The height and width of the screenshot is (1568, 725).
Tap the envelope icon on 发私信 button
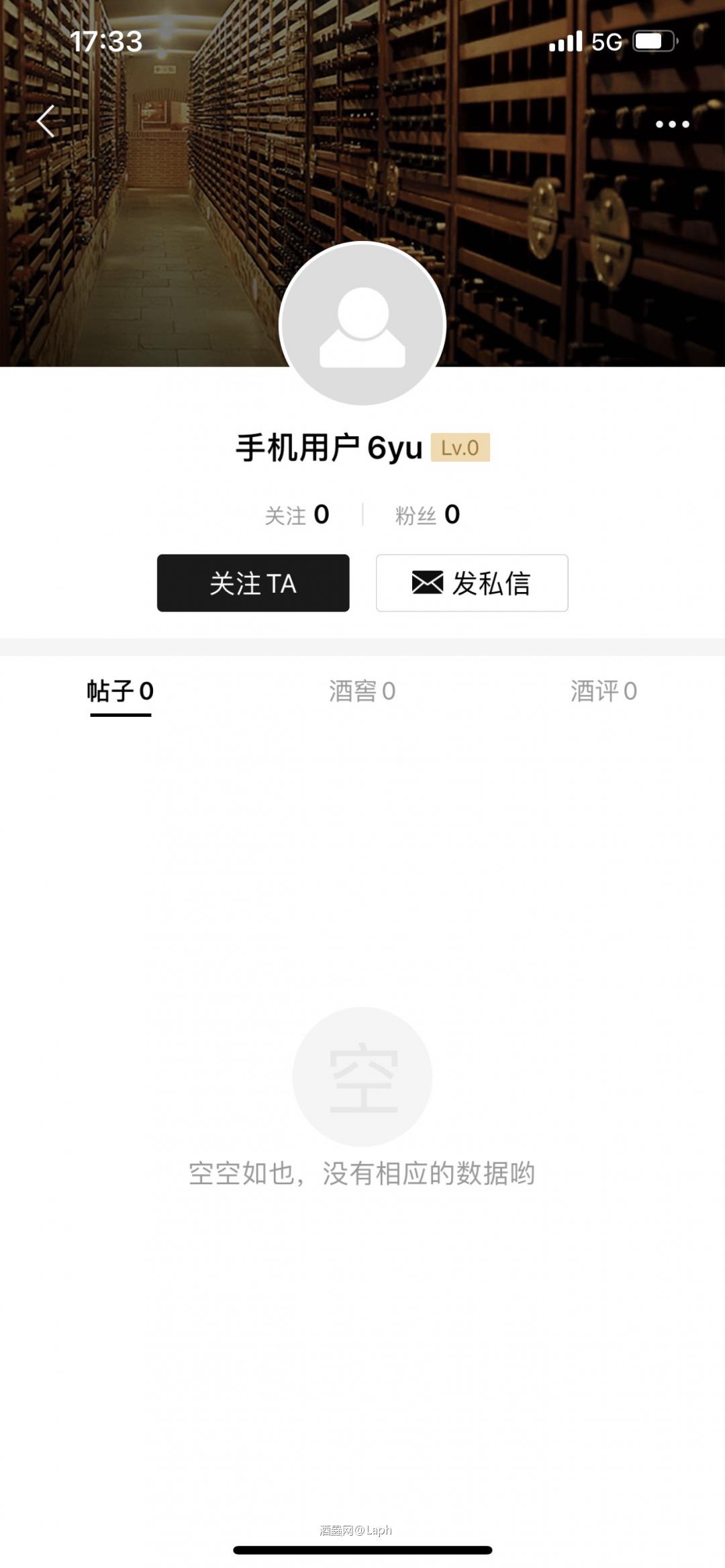[x=428, y=583]
